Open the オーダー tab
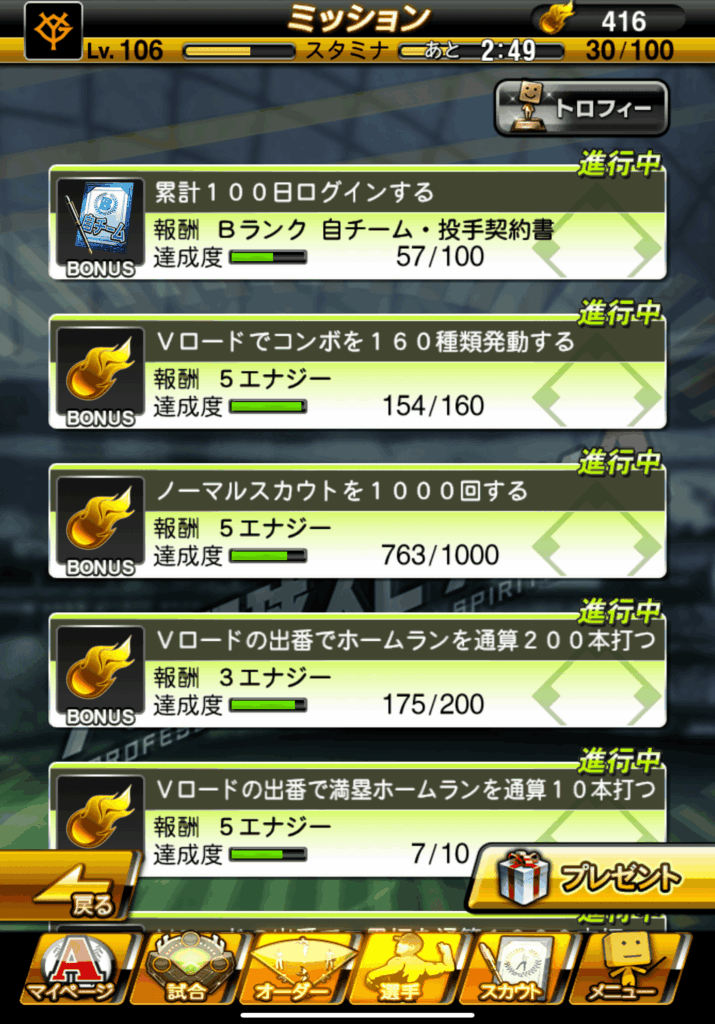Screen dimensions: 715x1024 (299, 969)
